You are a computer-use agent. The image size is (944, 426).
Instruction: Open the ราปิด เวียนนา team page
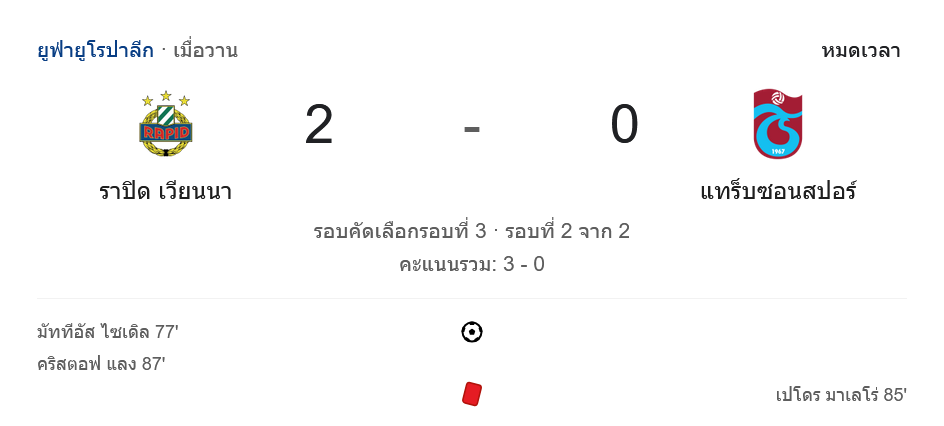166,190
